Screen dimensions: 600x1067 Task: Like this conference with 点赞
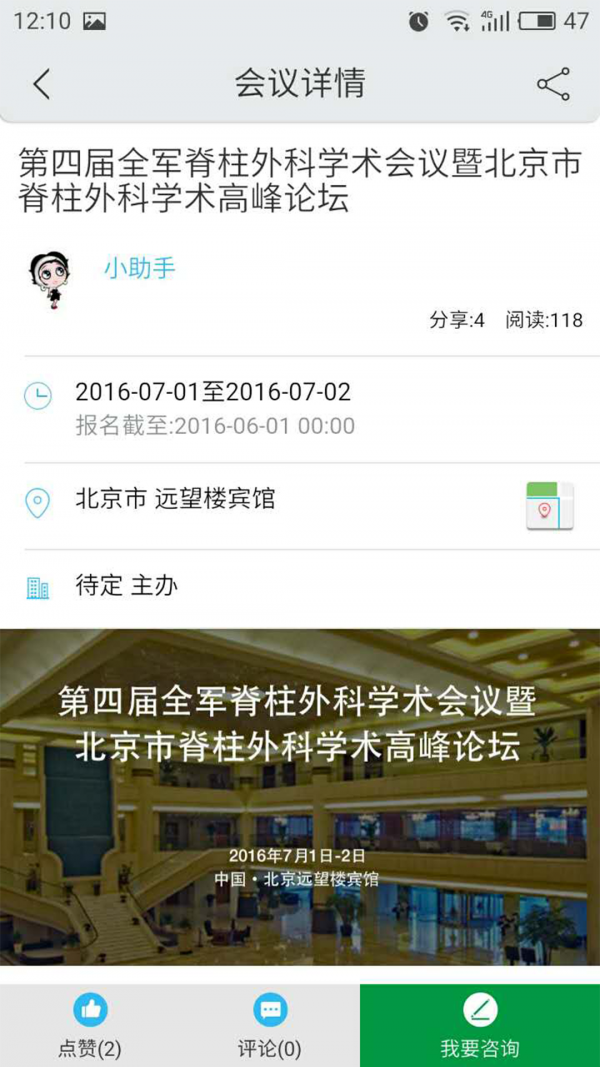pyautogui.click(x=90, y=1025)
